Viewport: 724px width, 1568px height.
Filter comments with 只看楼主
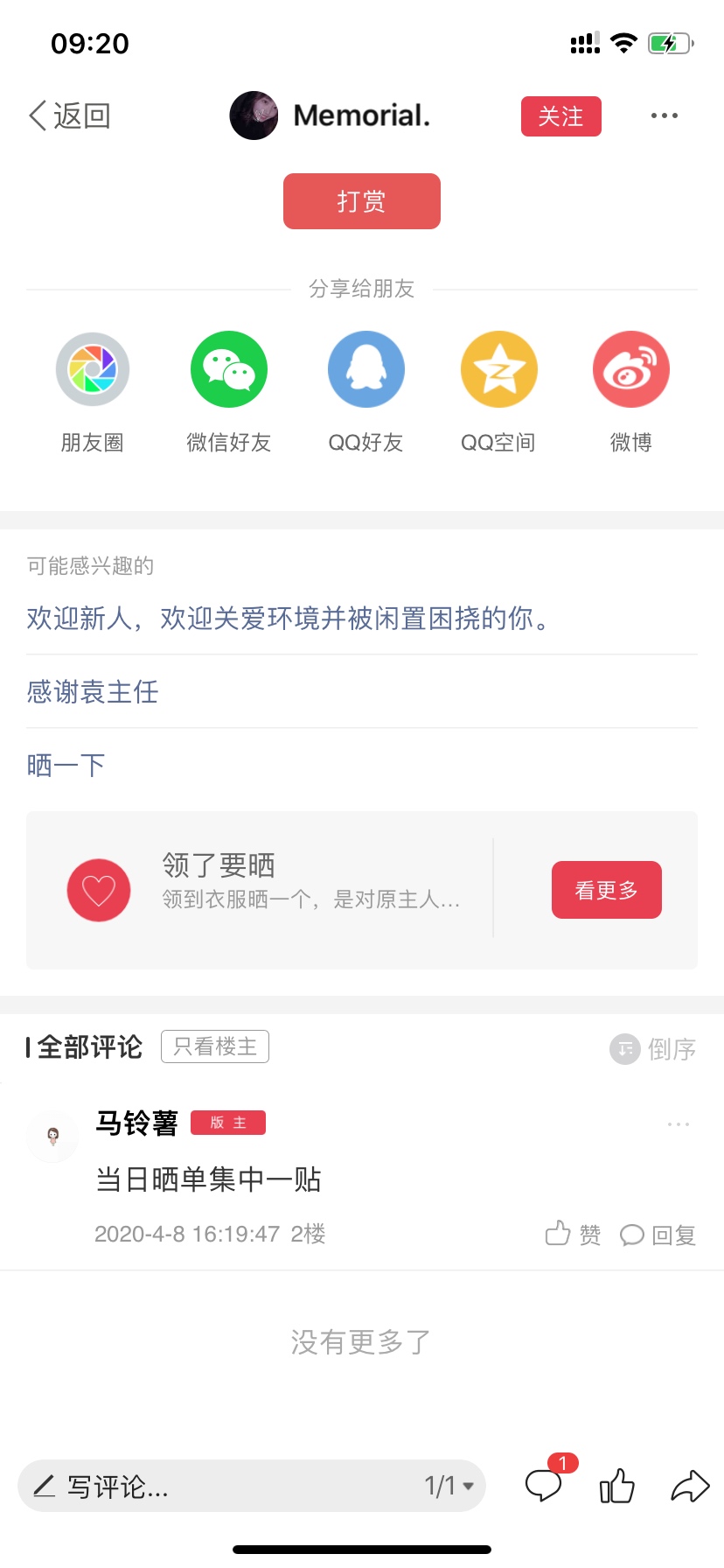click(215, 1046)
